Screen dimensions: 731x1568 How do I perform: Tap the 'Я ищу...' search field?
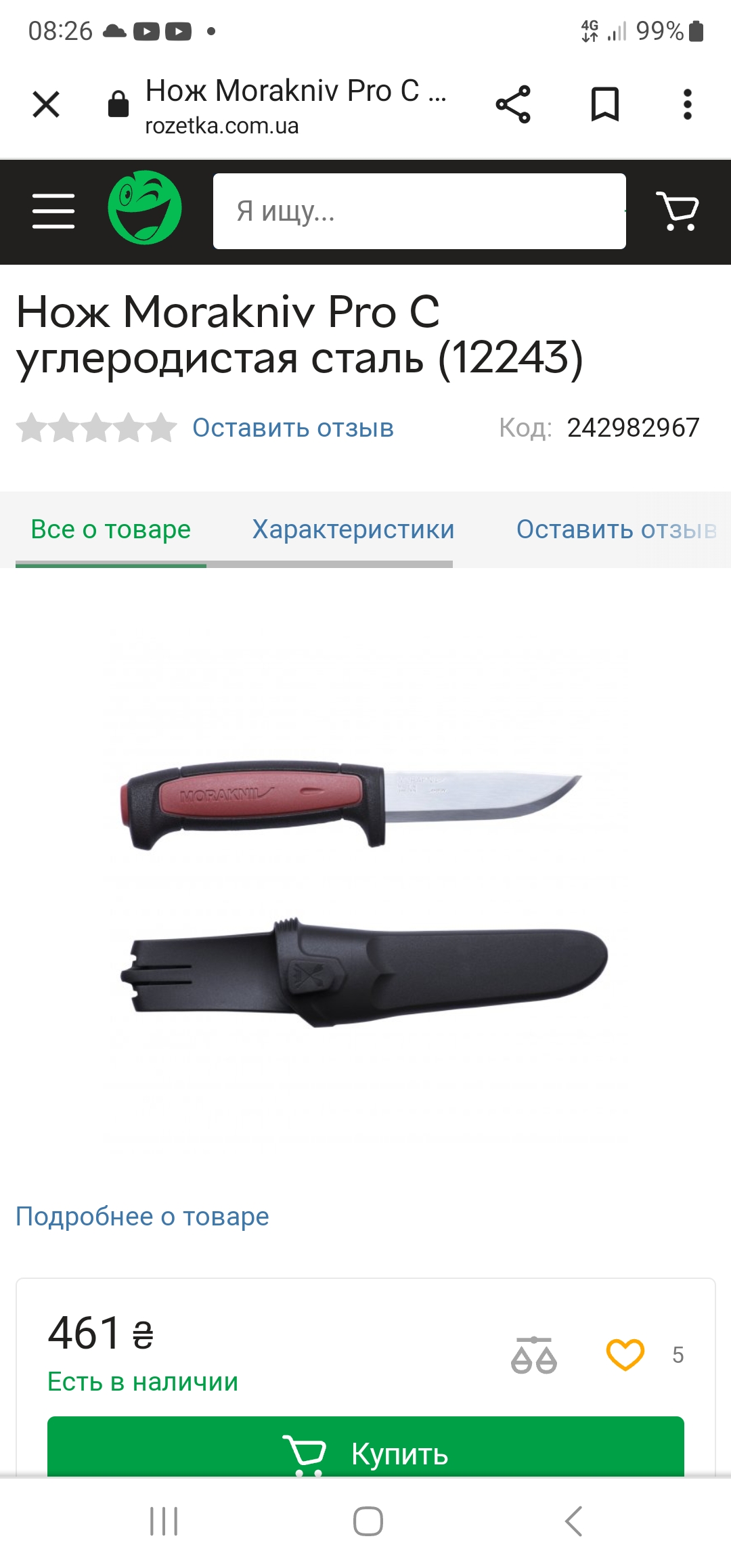419,211
